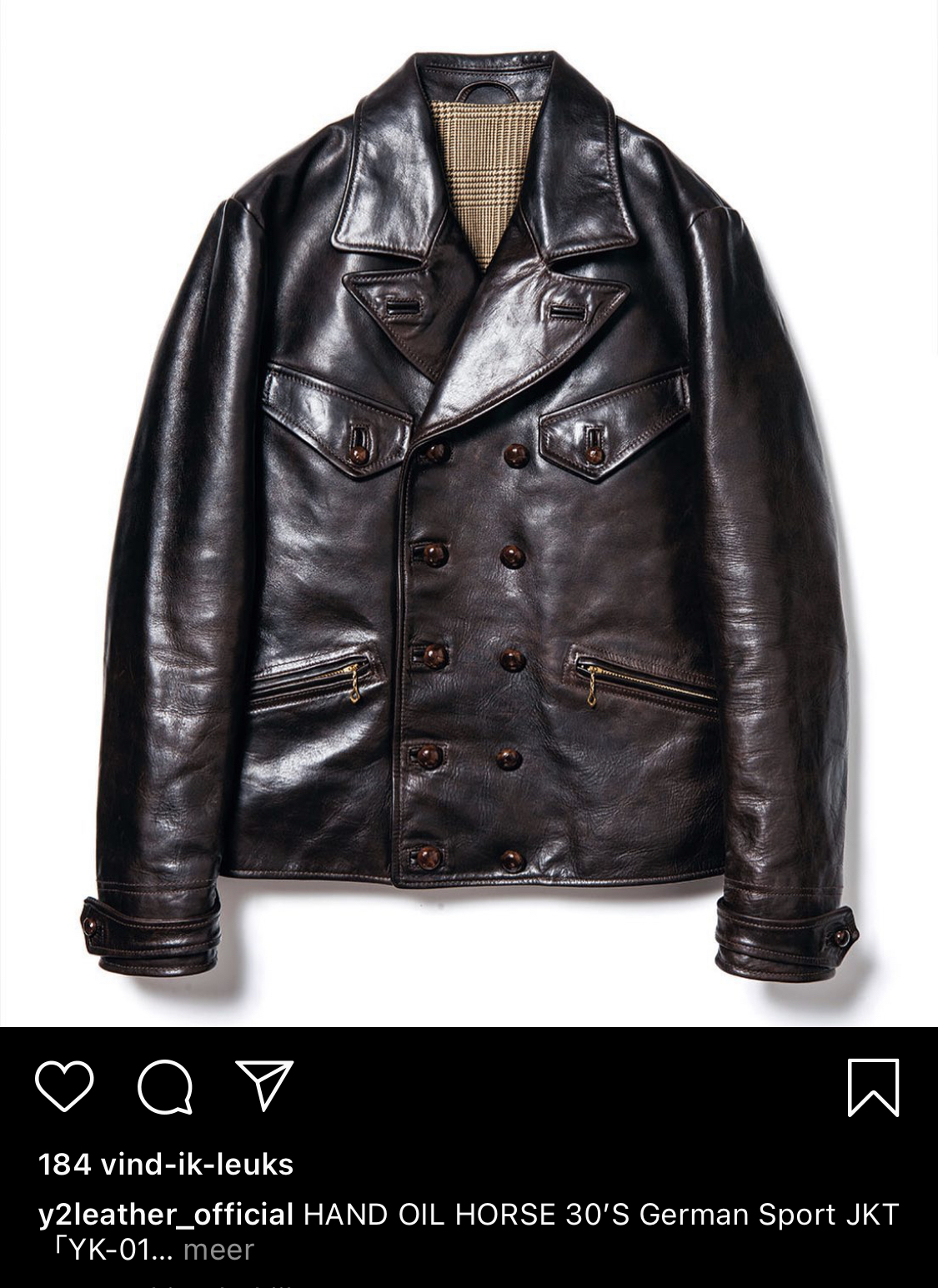View the 184 vind-ik-leuks list
This screenshot has width=938, height=1288.
[x=165, y=1164]
